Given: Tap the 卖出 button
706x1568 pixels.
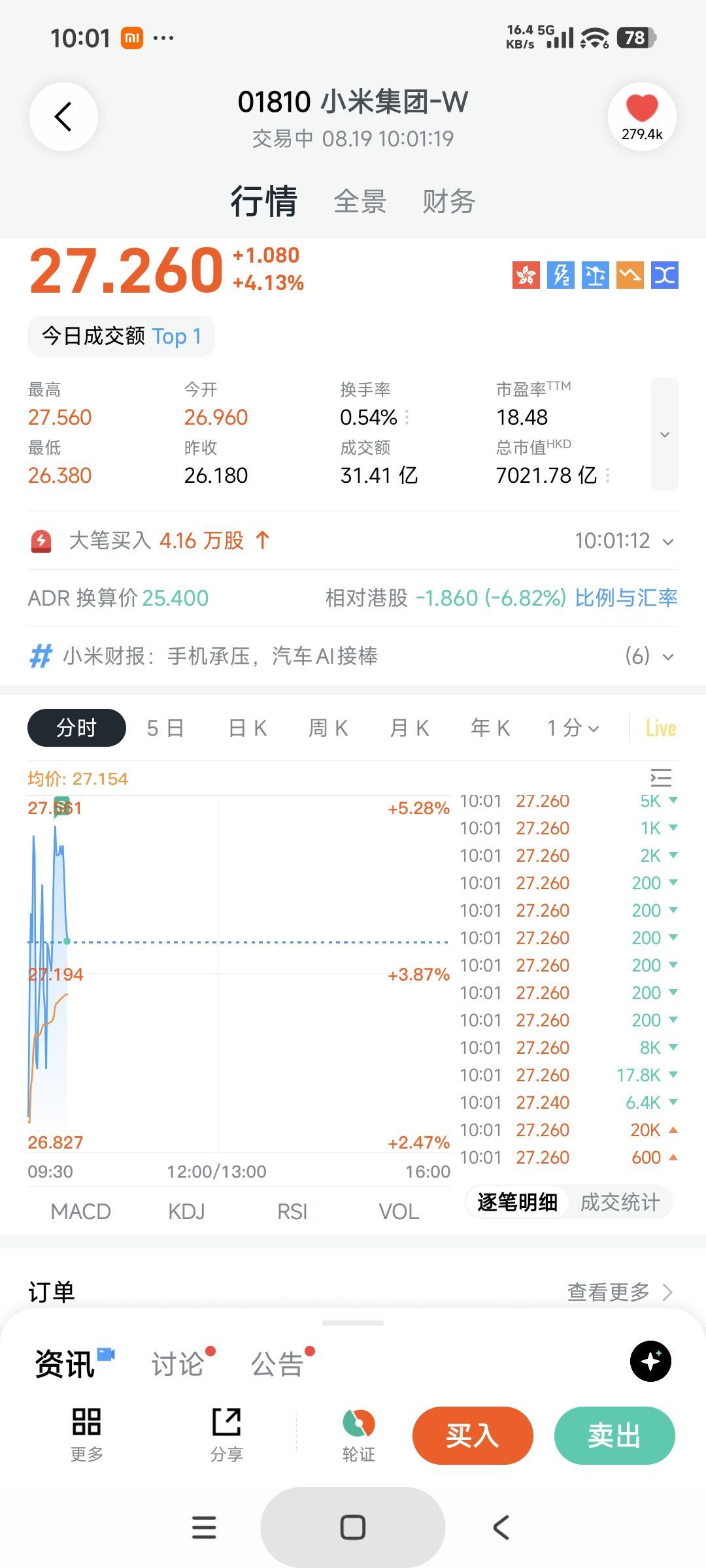Looking at the screenshot, I should [x=614, y=1435].
